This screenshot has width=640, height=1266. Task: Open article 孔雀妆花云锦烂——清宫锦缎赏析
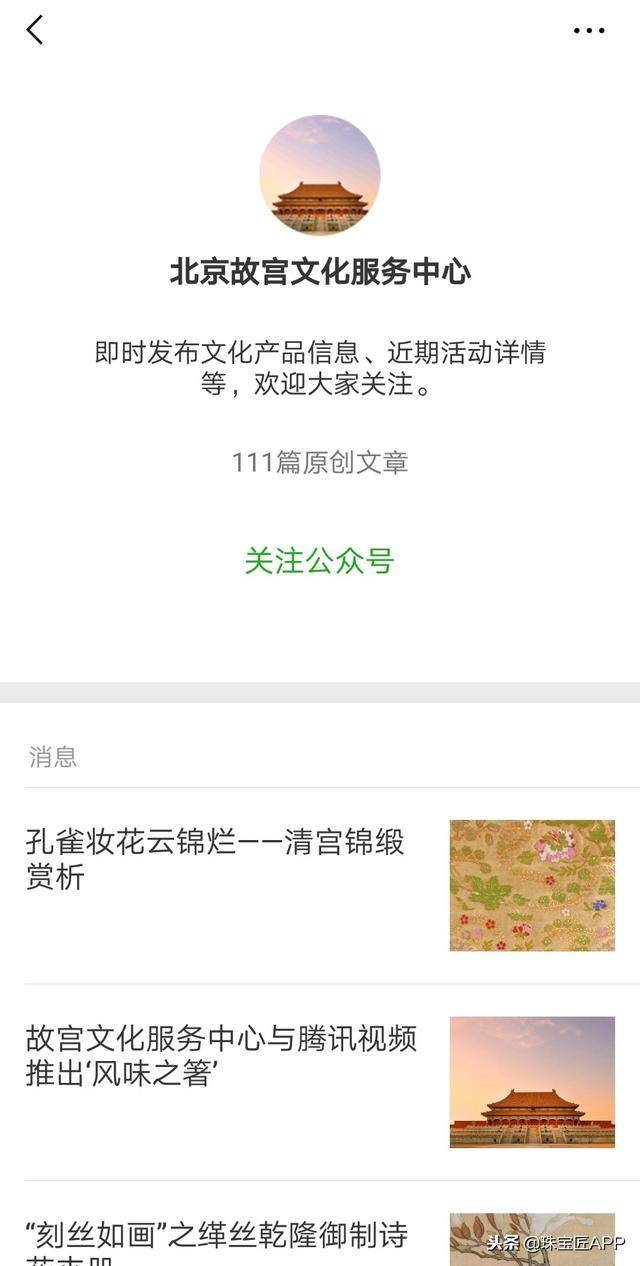click(215, 859)
